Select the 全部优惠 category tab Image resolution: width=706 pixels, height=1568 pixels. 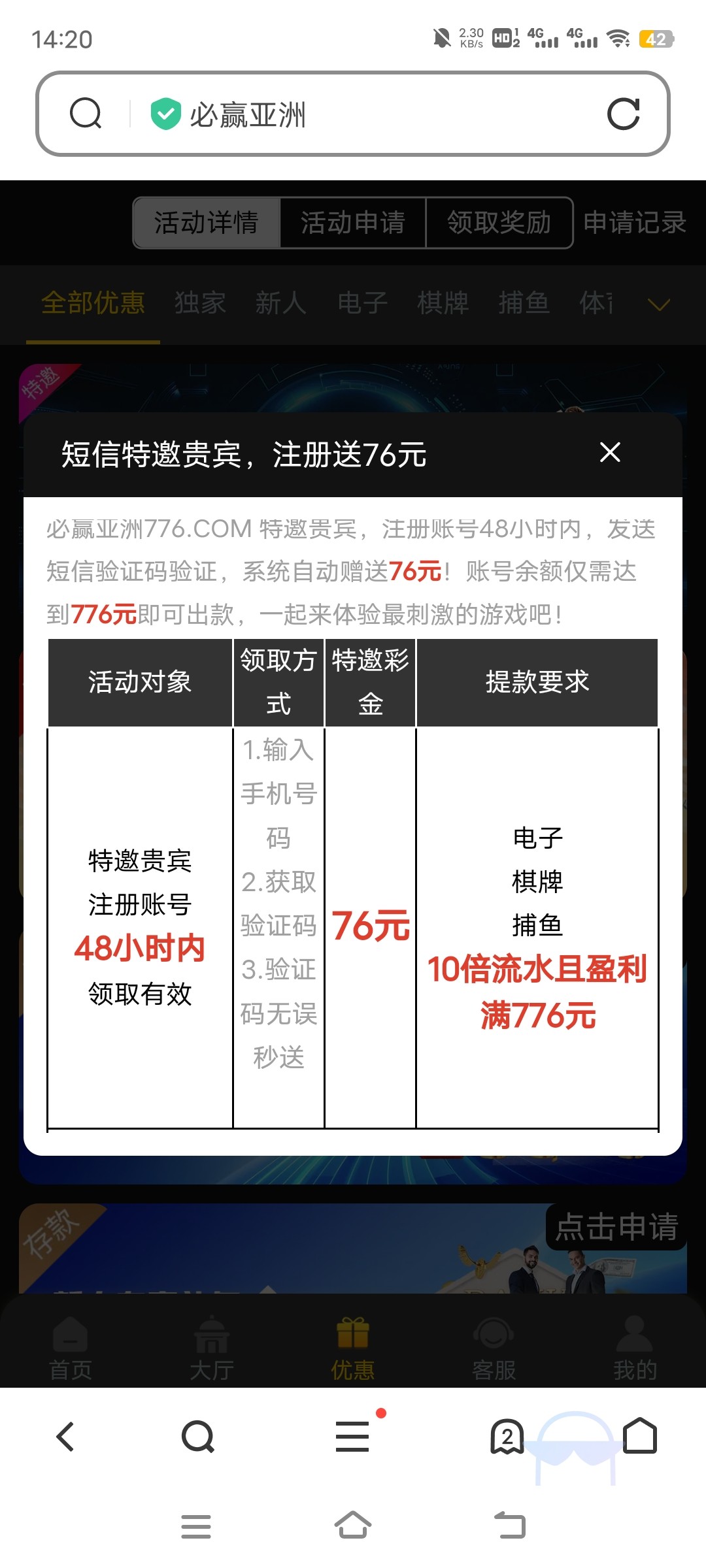point(93,303)
